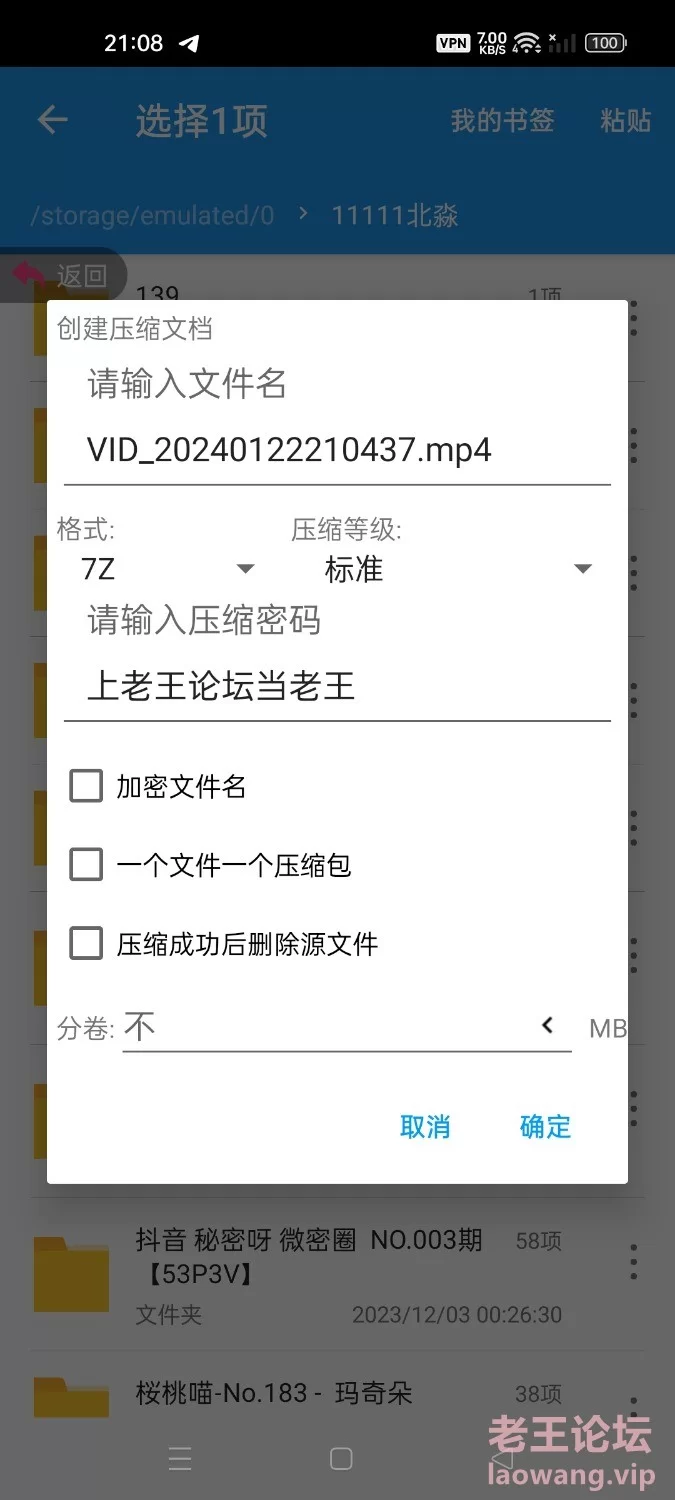The width and height of the screenshot is (675, 1500).
Task: Open the 压缩等级 dropdown showing 标准
Action: coord(456,569)
